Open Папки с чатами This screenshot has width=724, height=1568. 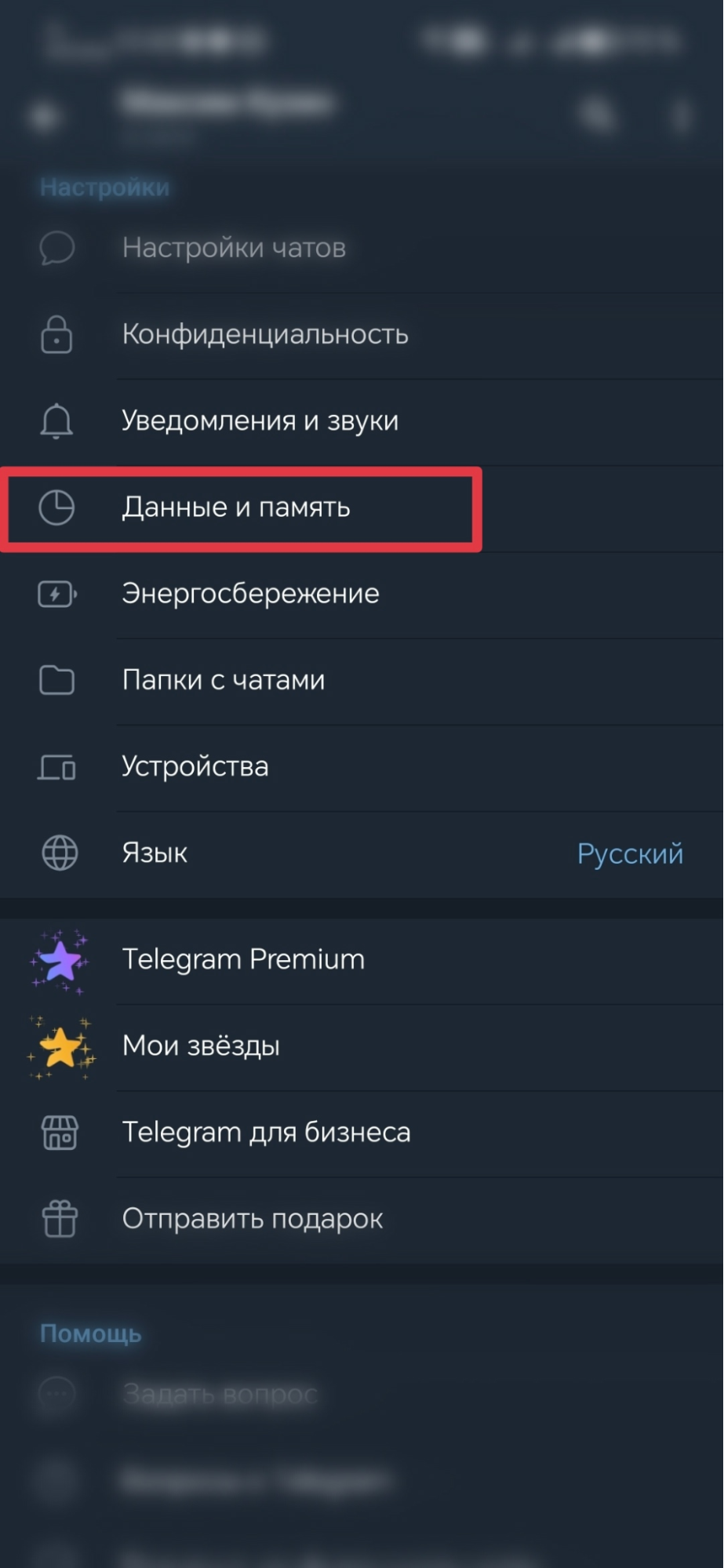point(224,680)
